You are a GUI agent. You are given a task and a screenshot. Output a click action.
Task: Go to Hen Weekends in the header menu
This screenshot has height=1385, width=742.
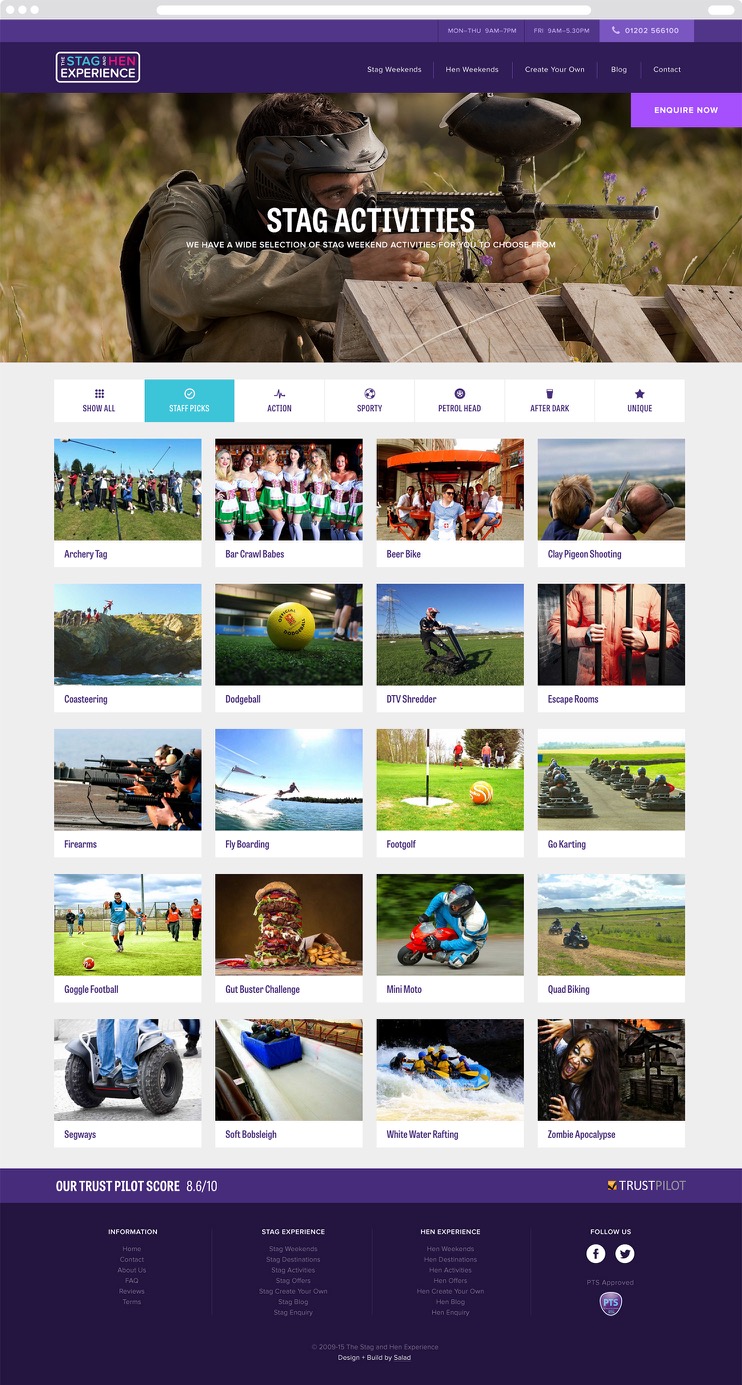pyautogui.click(x=472, y=70)
